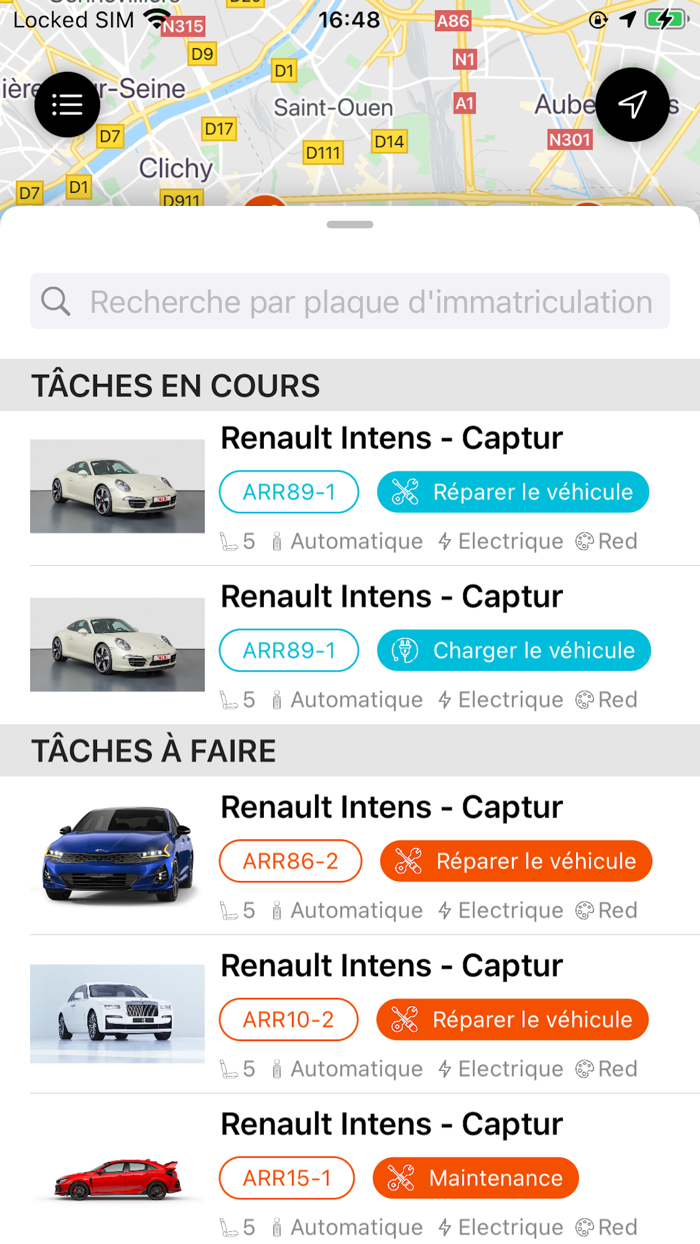
Task: Open the ongoing Réparer le véhicule ARR89-1 task
Action: coord(350,488)
